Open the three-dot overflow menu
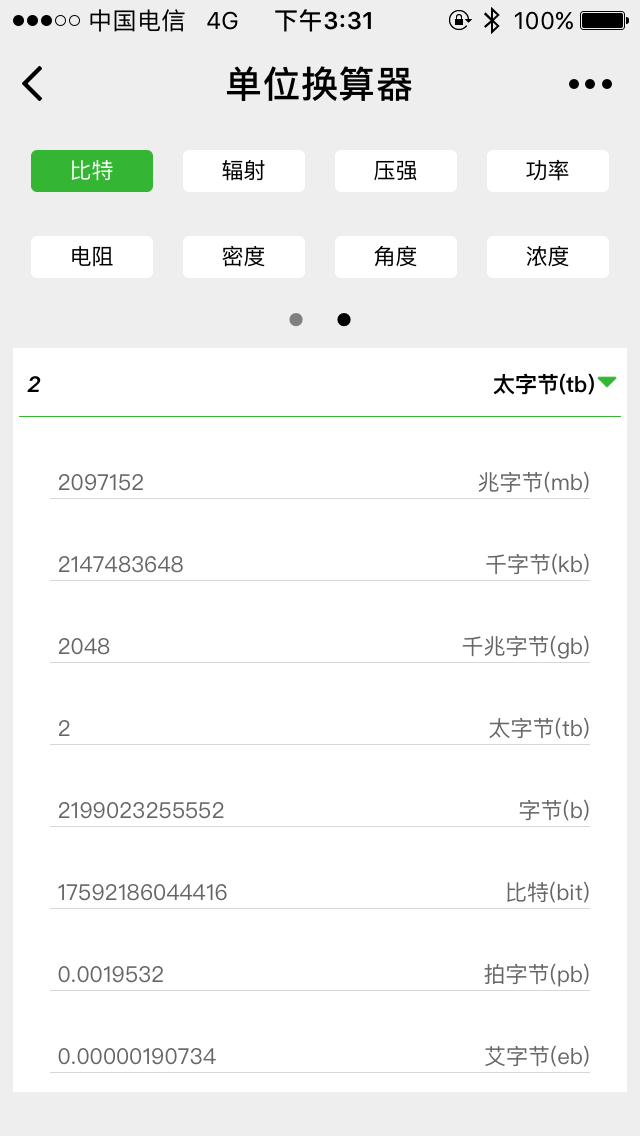 pos(590,84)
